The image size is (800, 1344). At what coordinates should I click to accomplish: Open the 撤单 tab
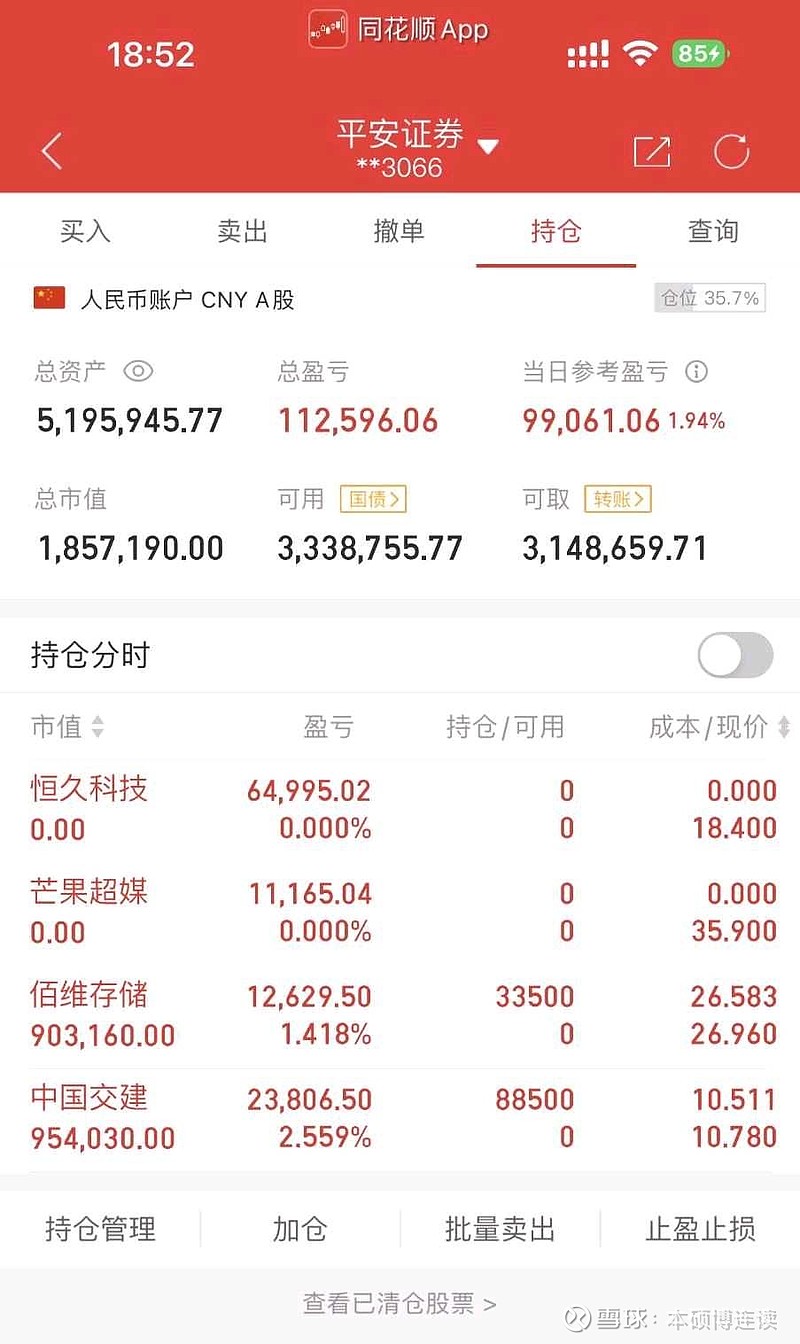coord(399,231)
